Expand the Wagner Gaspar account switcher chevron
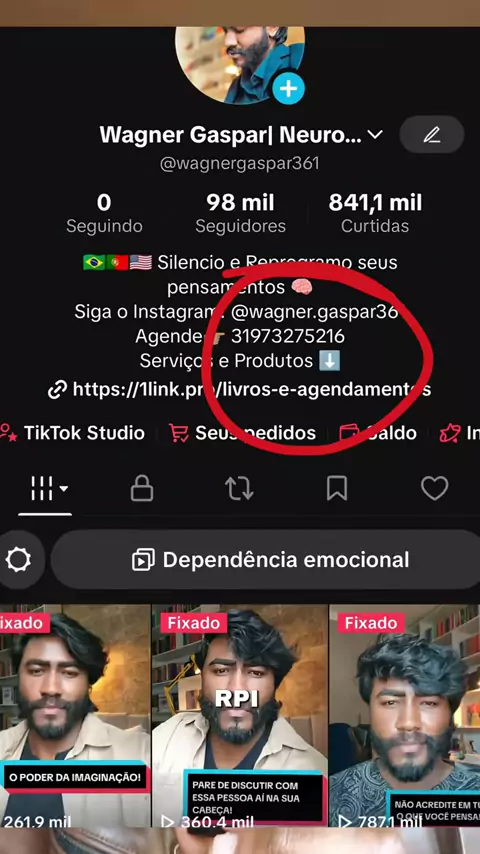The width and height of the screenshot is (480, 854). pos(375,135)
